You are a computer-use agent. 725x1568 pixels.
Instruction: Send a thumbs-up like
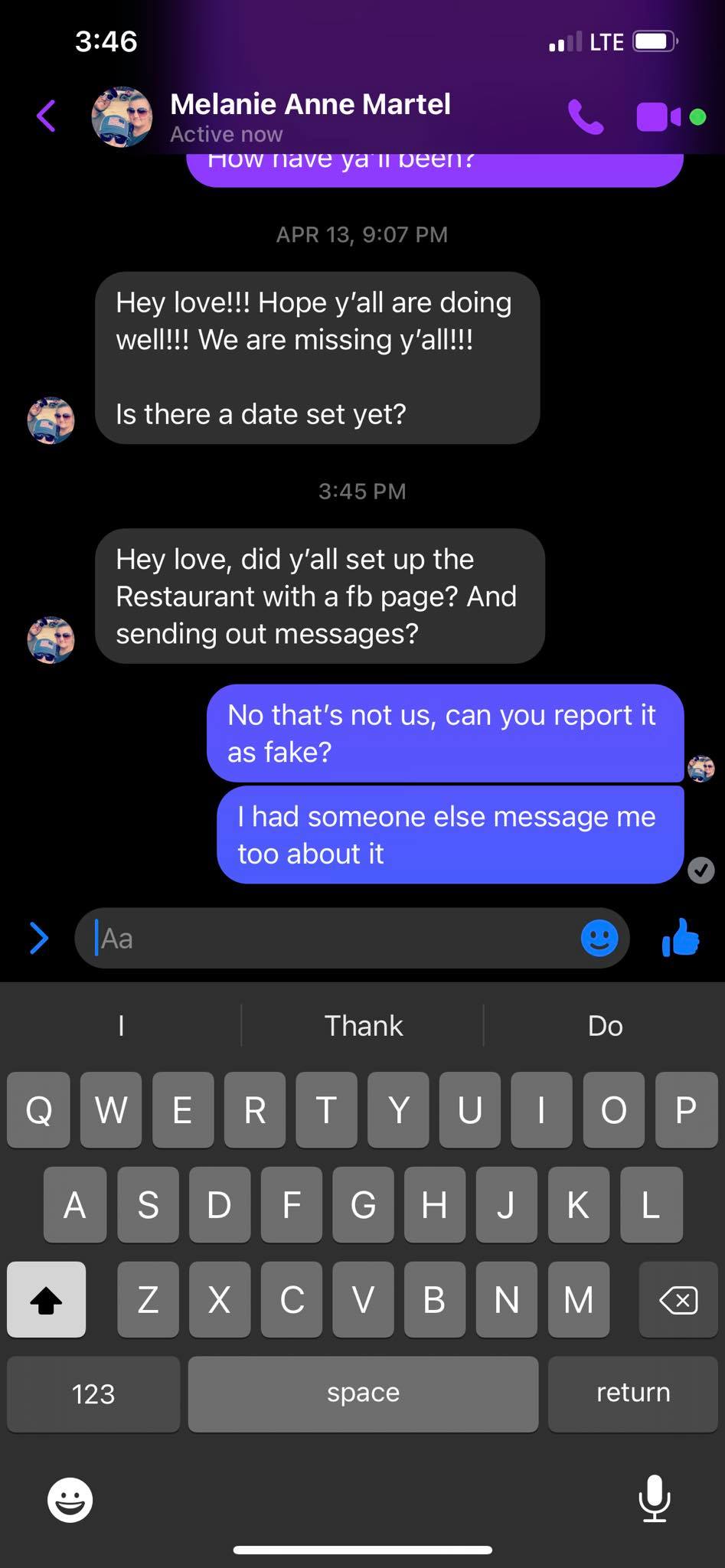coord(680,937)
